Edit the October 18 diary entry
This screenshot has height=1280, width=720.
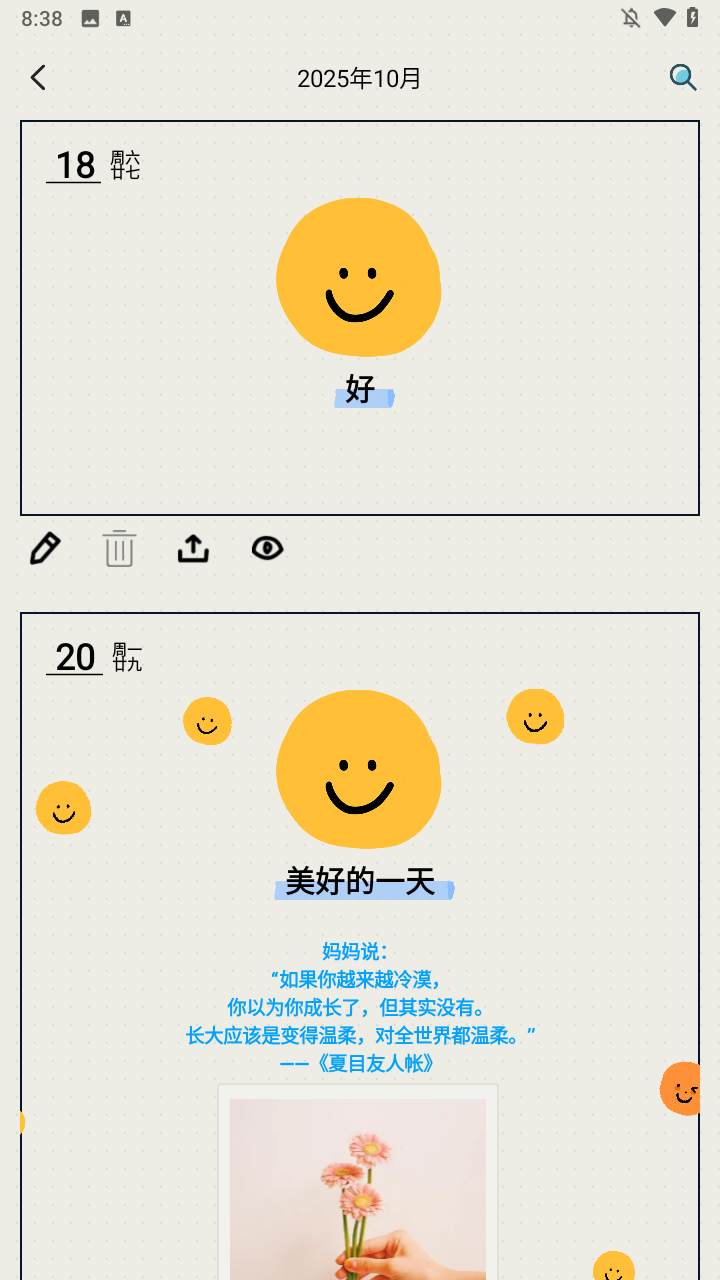(x=45, y=548)
